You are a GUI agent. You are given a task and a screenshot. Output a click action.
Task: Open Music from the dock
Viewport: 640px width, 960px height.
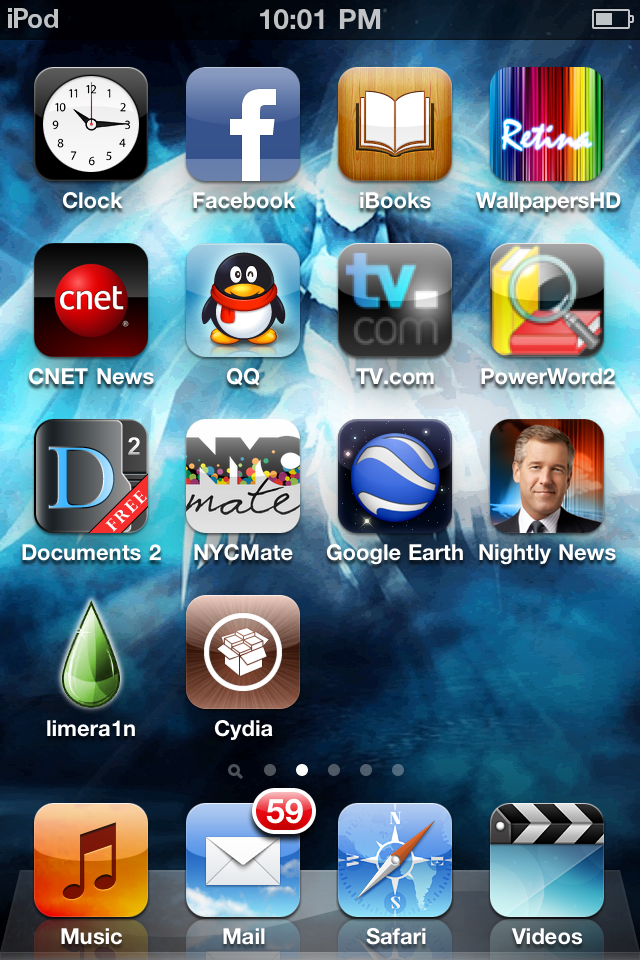(x=91, y=860)
